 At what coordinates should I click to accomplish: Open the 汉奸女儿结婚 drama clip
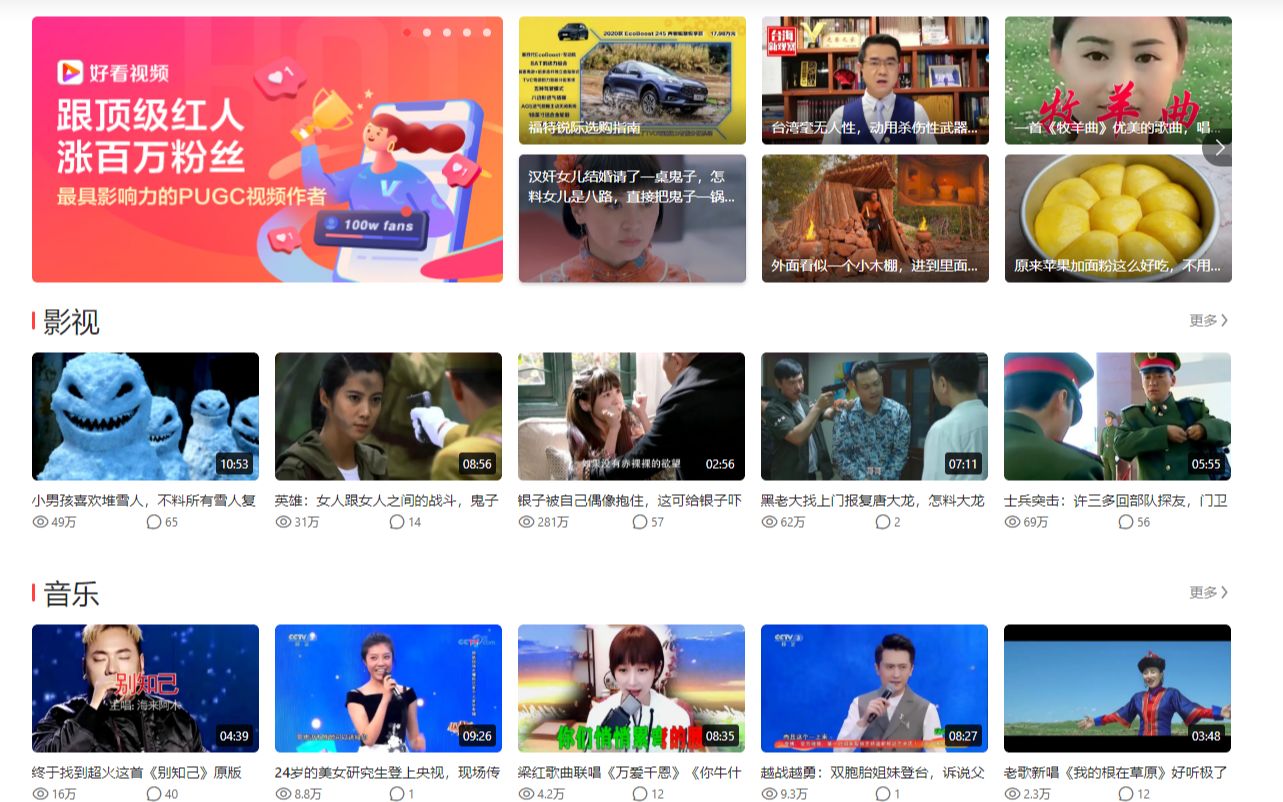[x=632, y=218]
